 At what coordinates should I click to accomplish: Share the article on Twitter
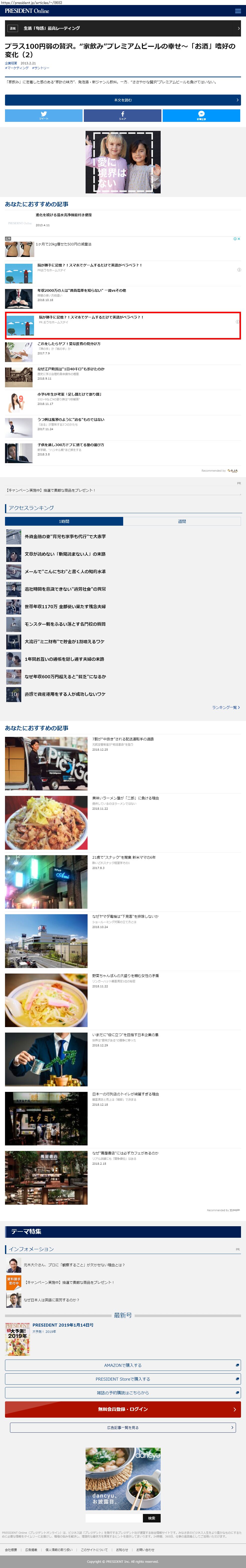(44, 115)
